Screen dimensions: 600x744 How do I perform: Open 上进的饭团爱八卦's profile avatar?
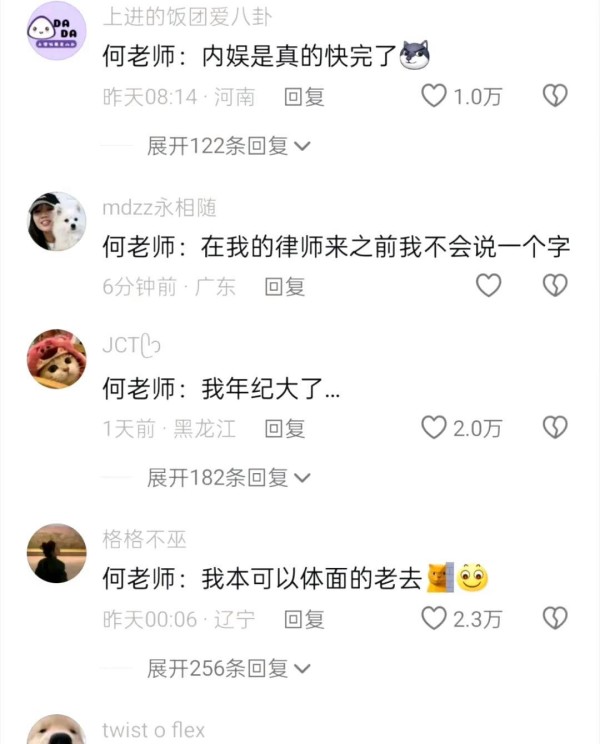(x=56, y=31)
